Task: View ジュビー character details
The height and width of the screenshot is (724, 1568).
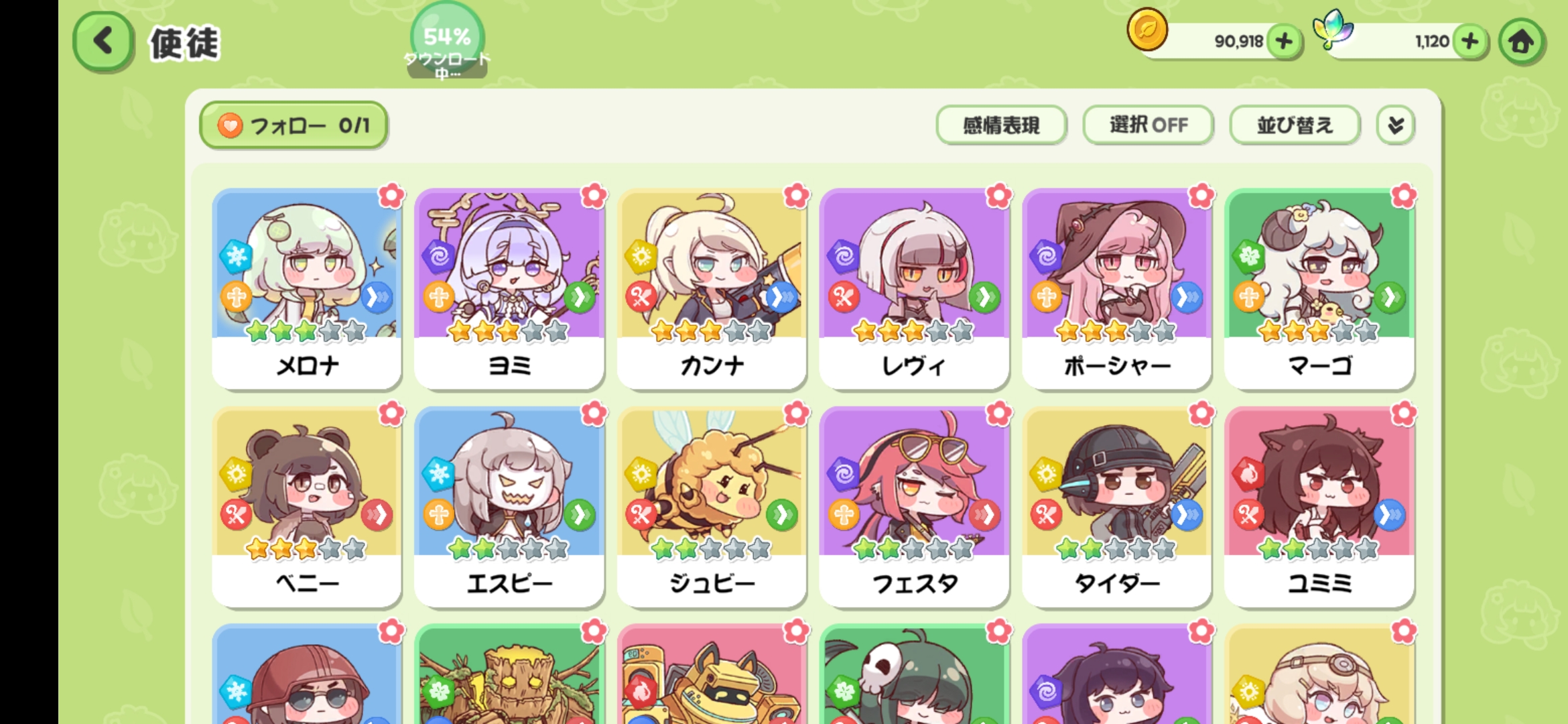Action: pyautogui.click(x=712, y=506)
